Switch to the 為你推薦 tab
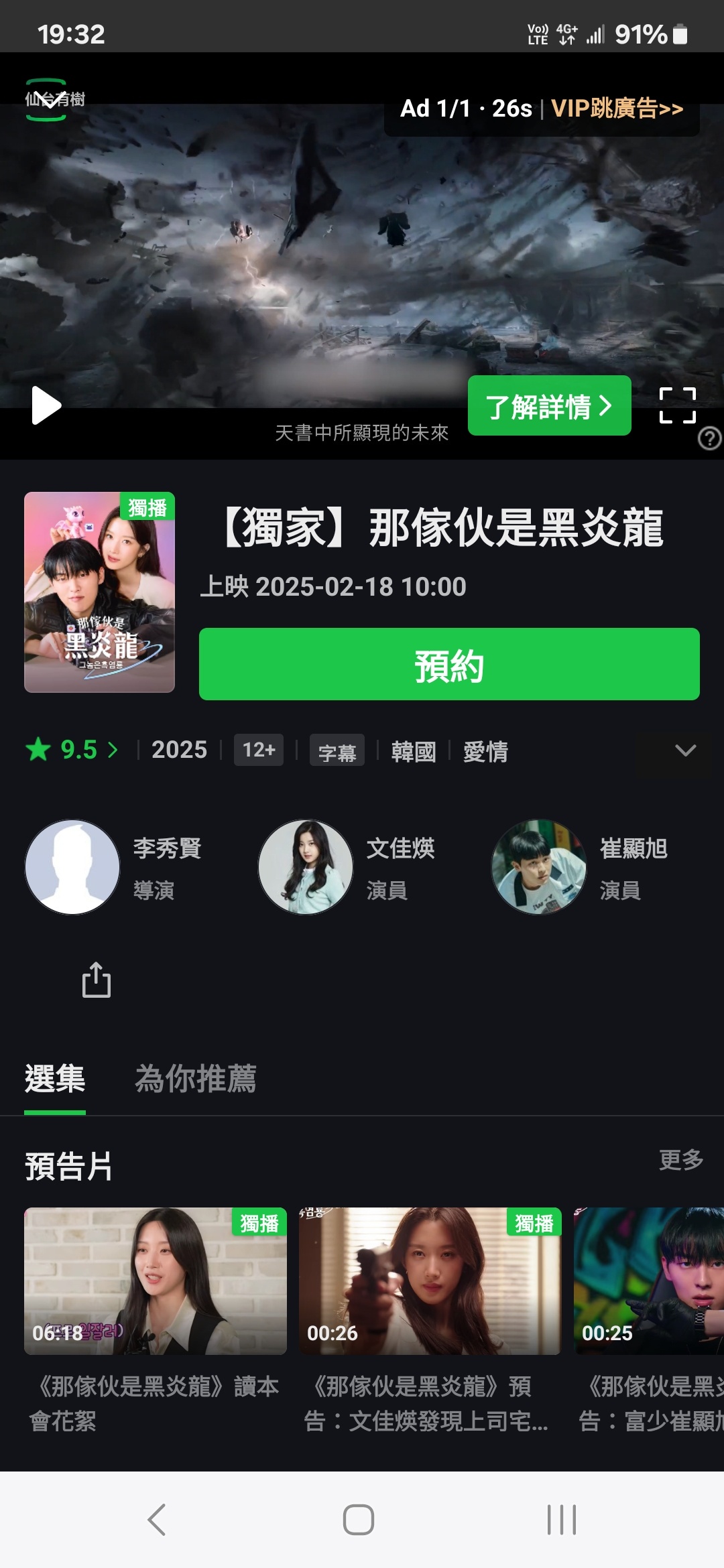This screenshot has width=724, height=1568. (195, 1079)
